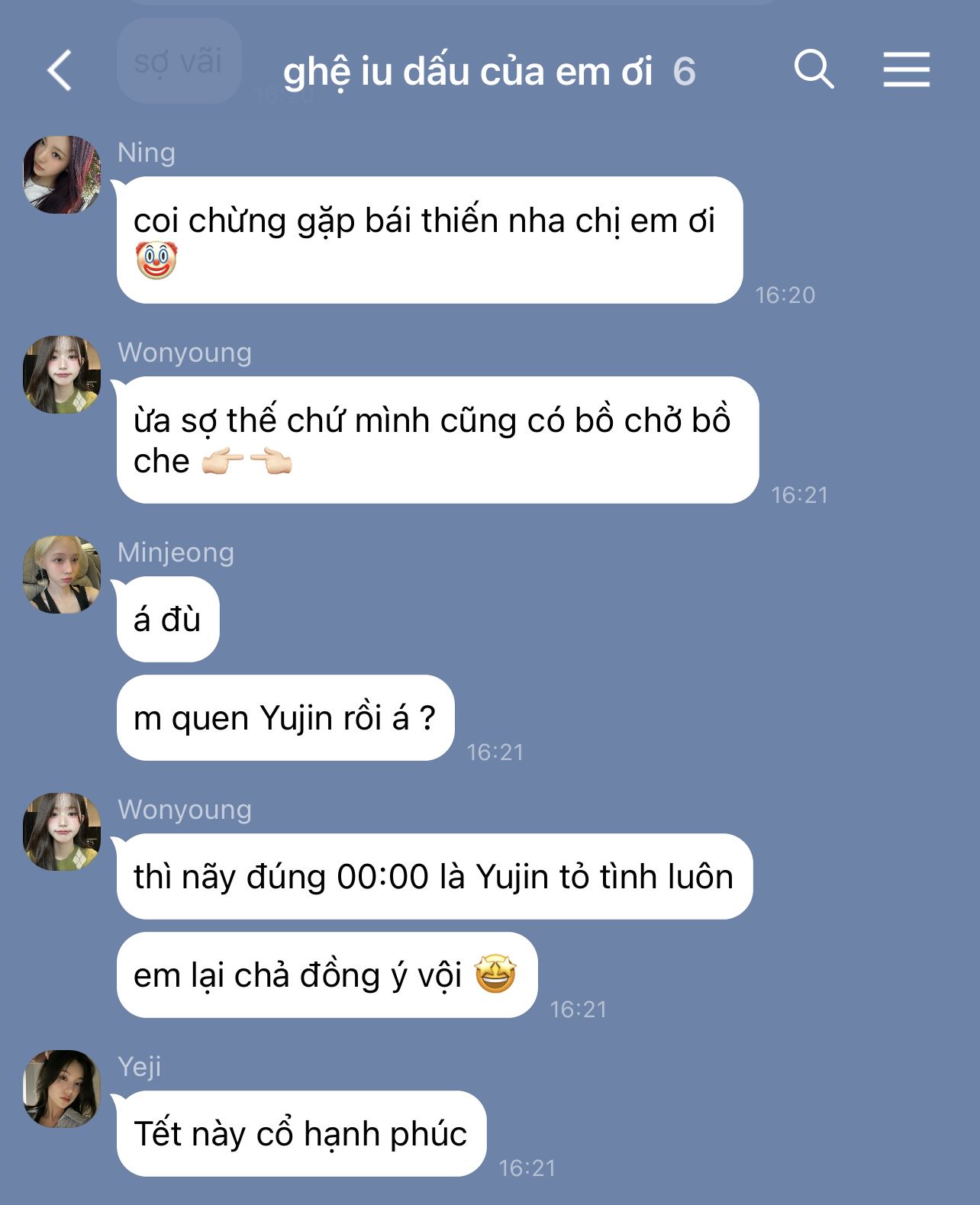Search within this conversation
This screenshot has height=1205, width=980.
click(x=814, y=70)
